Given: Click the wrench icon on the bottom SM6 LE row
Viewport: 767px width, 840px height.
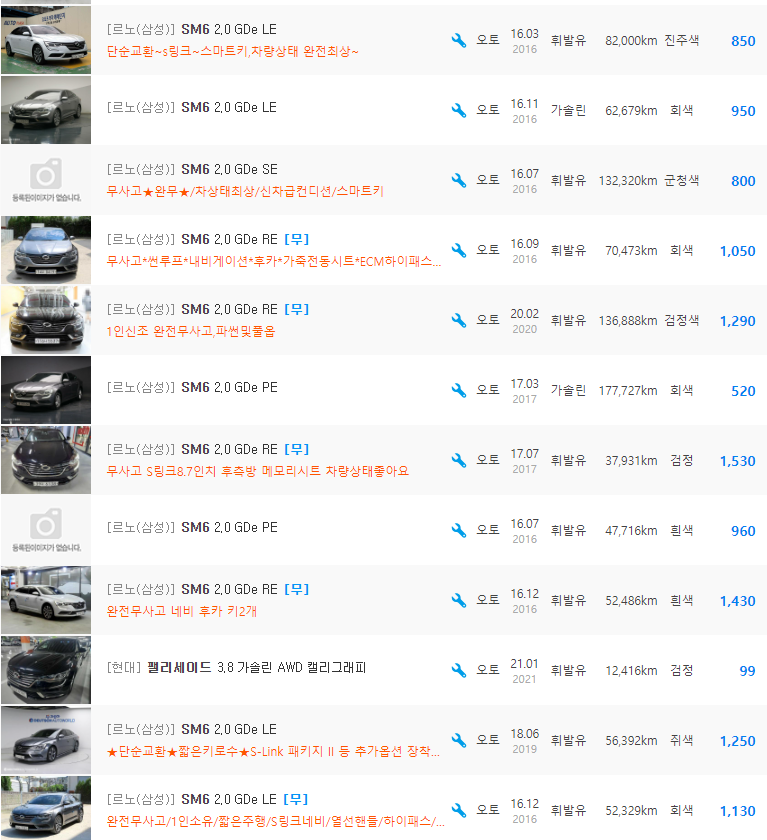Looking at the screenshot, I should pyautogui.click(x=458, y=810).
